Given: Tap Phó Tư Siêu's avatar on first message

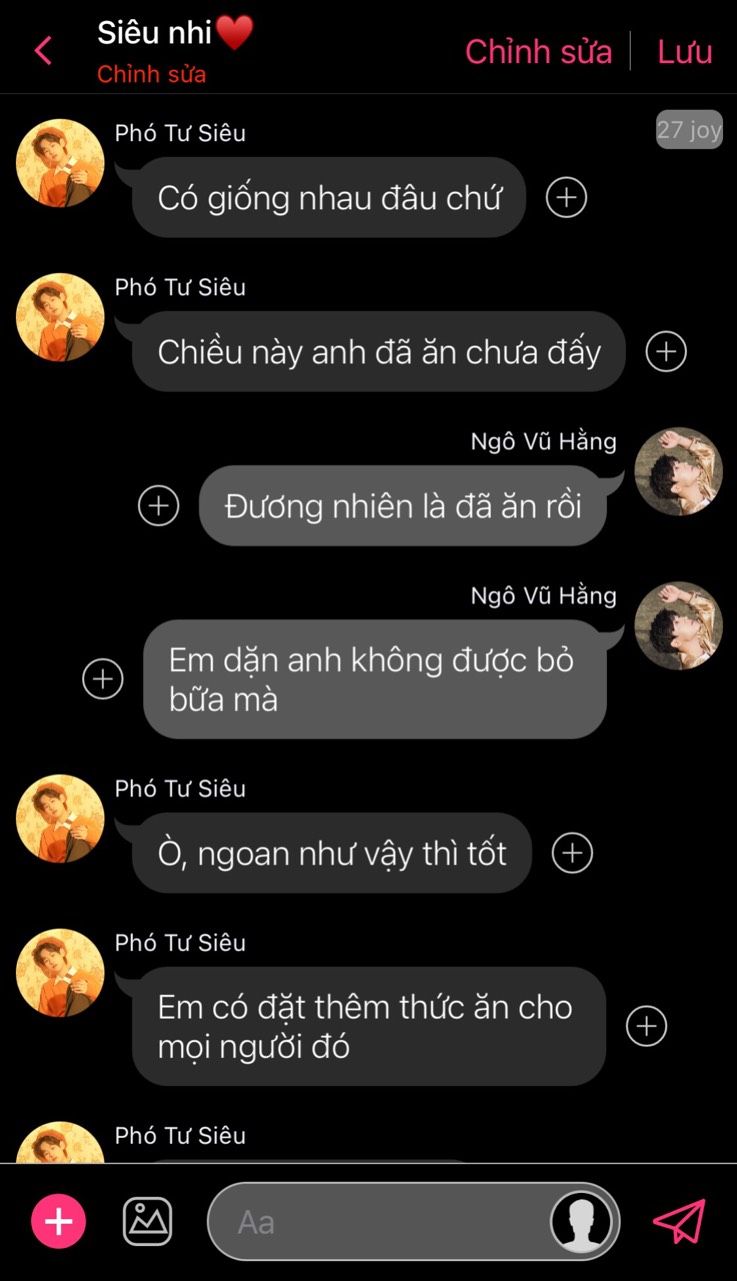Looking at the screenshot, I should pyautogui.click(x=60, y=163).
